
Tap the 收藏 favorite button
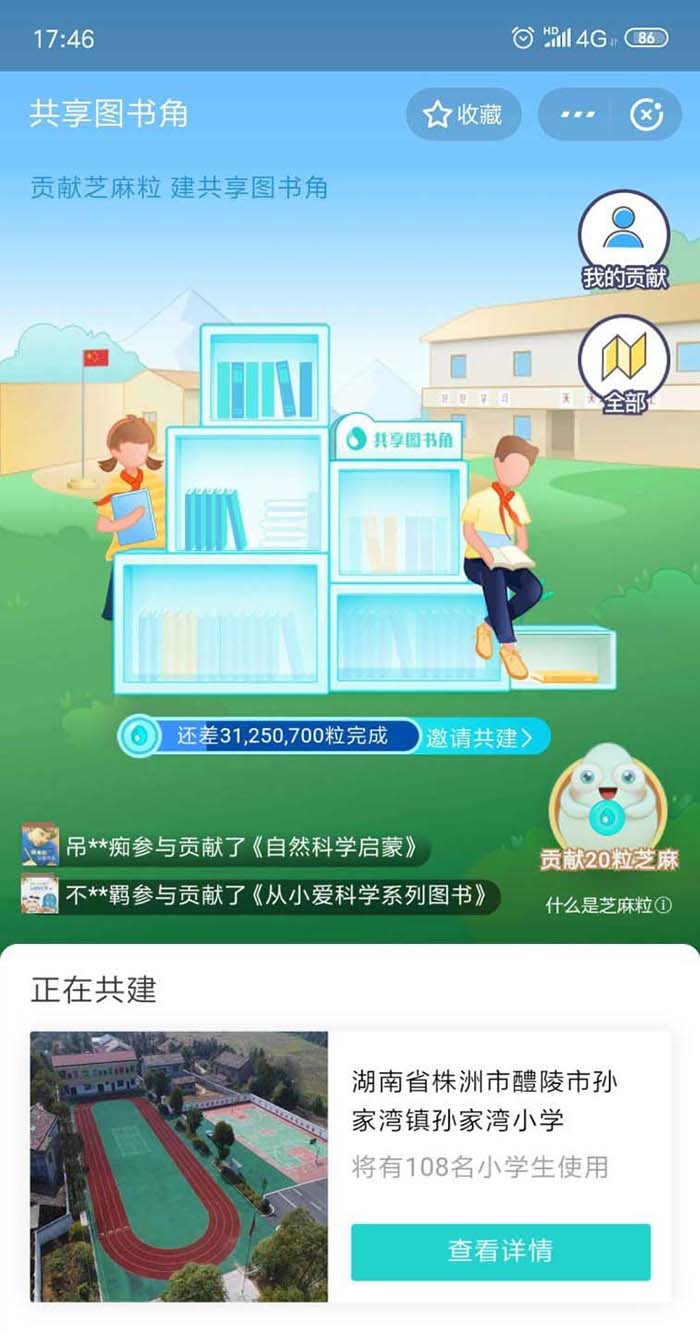[463, 115]
